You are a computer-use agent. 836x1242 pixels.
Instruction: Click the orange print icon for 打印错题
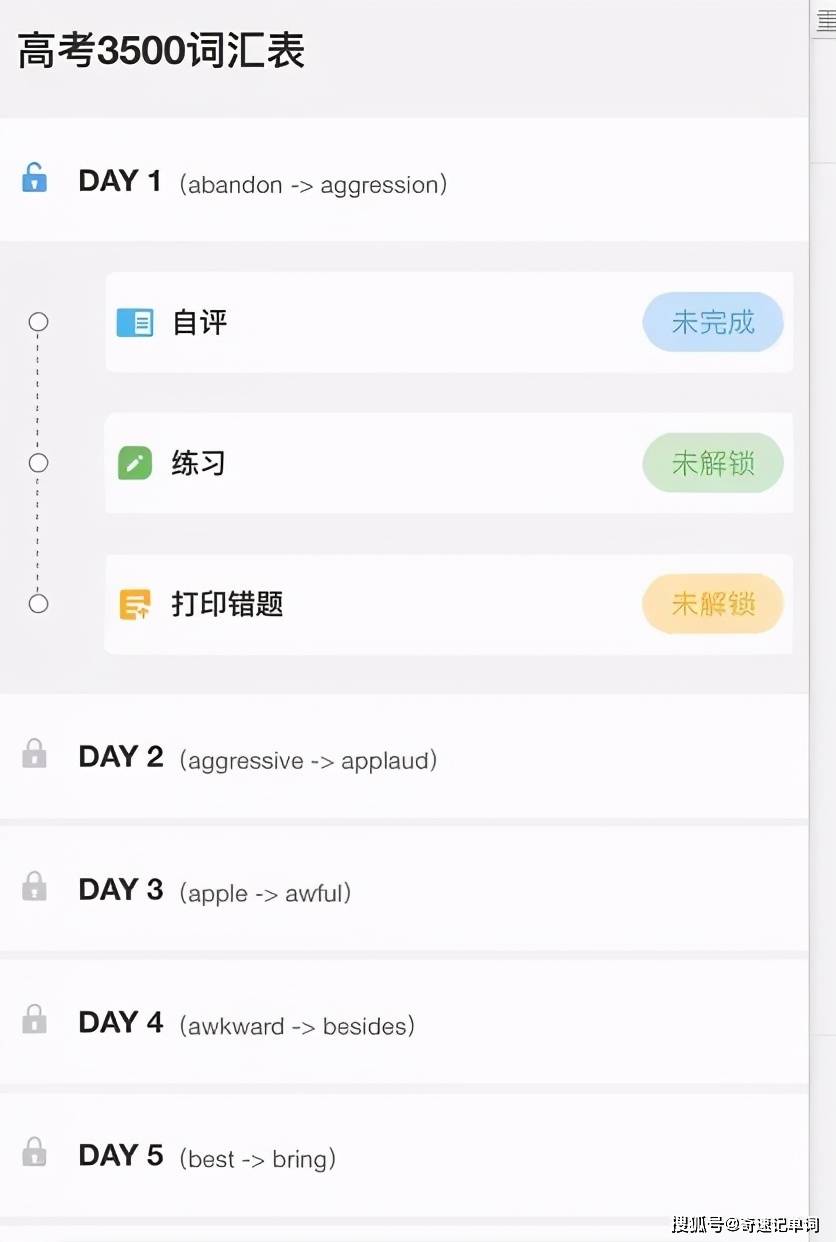[x=135, y=604]
